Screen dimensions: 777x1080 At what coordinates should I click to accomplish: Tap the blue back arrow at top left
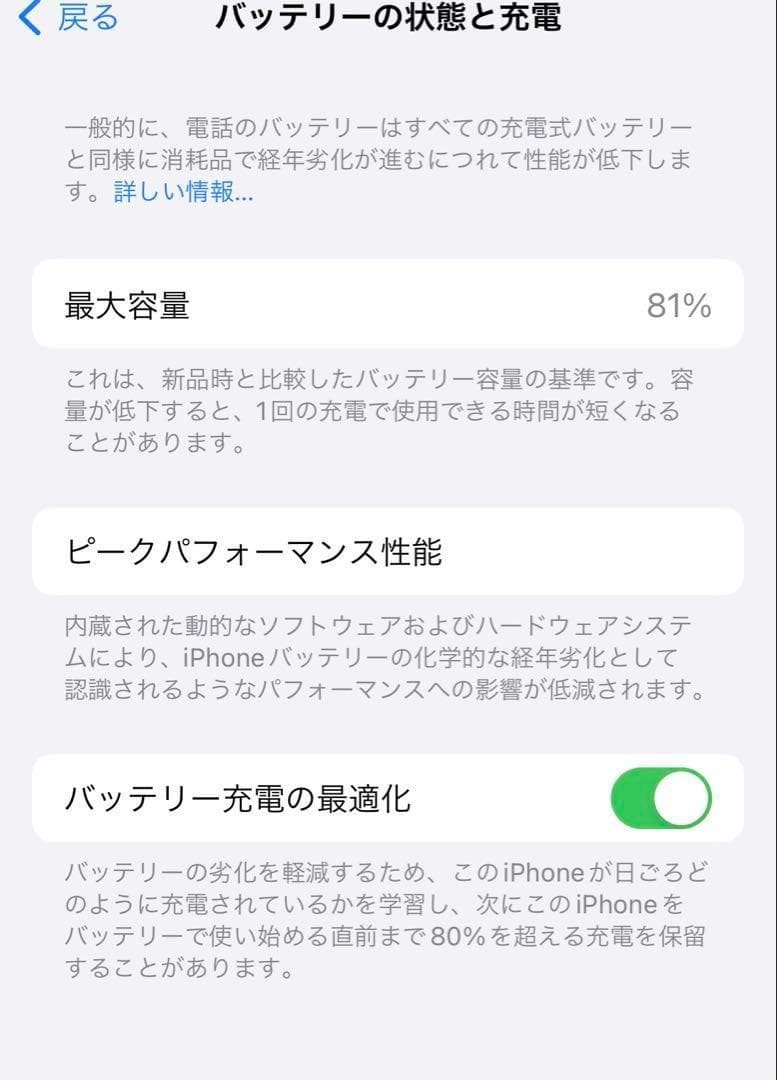(29, 17)
